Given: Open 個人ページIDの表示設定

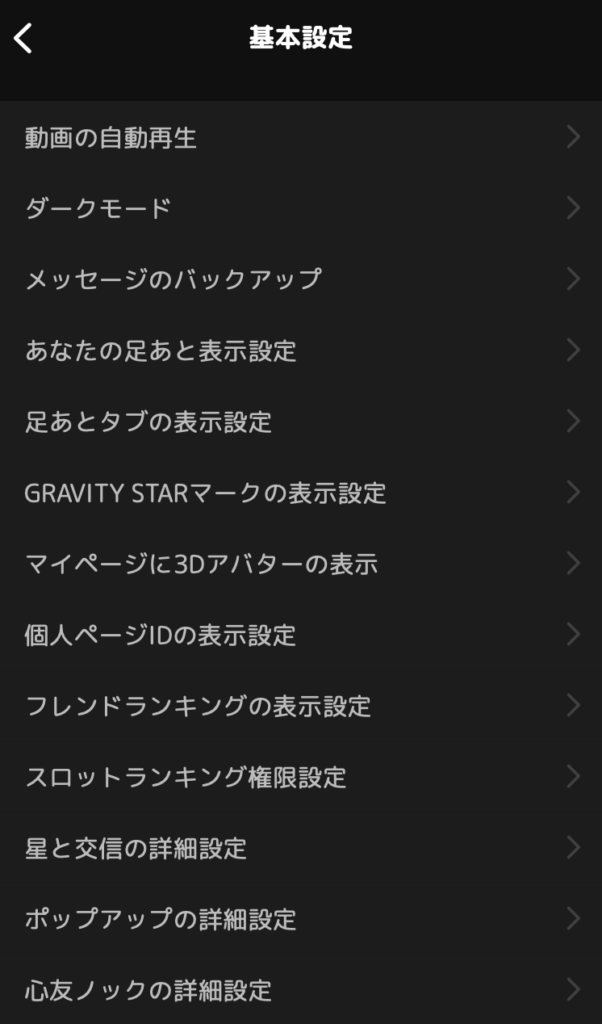Looking at the screenshot, I should (x=301, y=635).
